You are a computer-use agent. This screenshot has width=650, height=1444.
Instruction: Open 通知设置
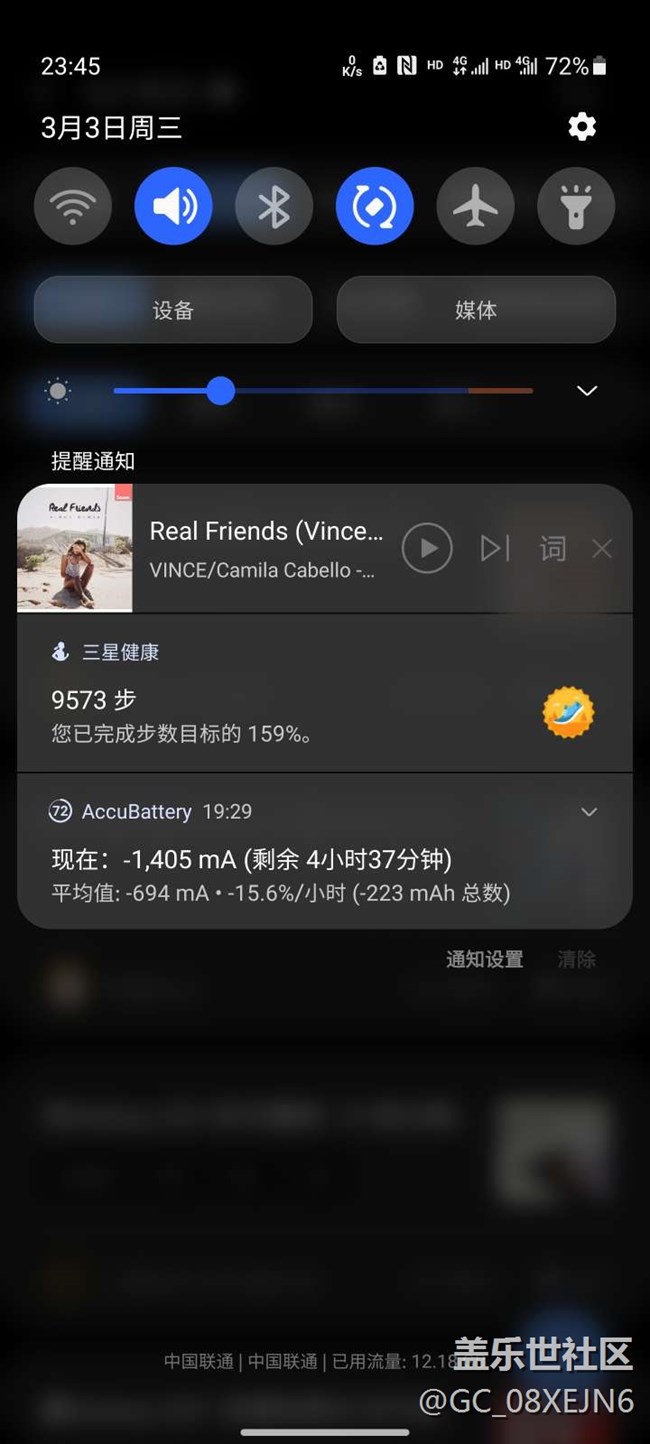tap(484, 959)
